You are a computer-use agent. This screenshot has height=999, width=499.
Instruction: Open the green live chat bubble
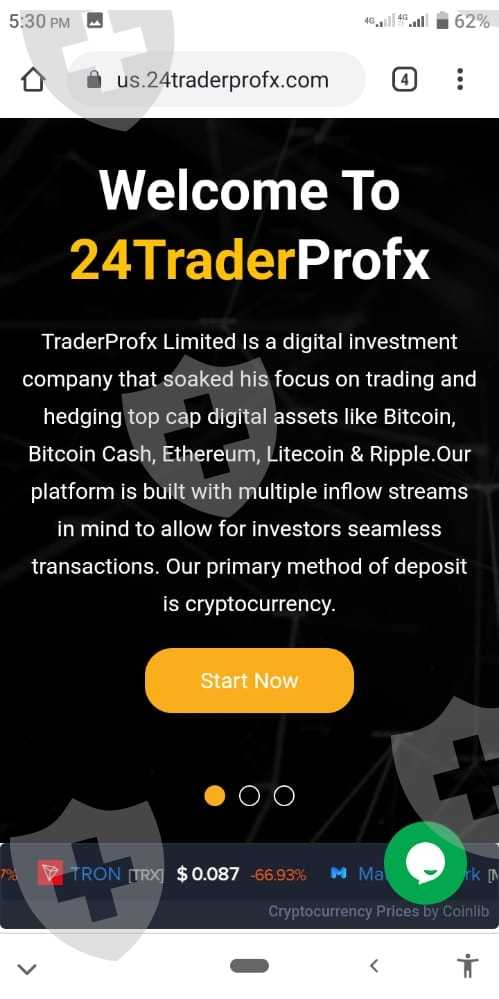(x=425, y=862)
